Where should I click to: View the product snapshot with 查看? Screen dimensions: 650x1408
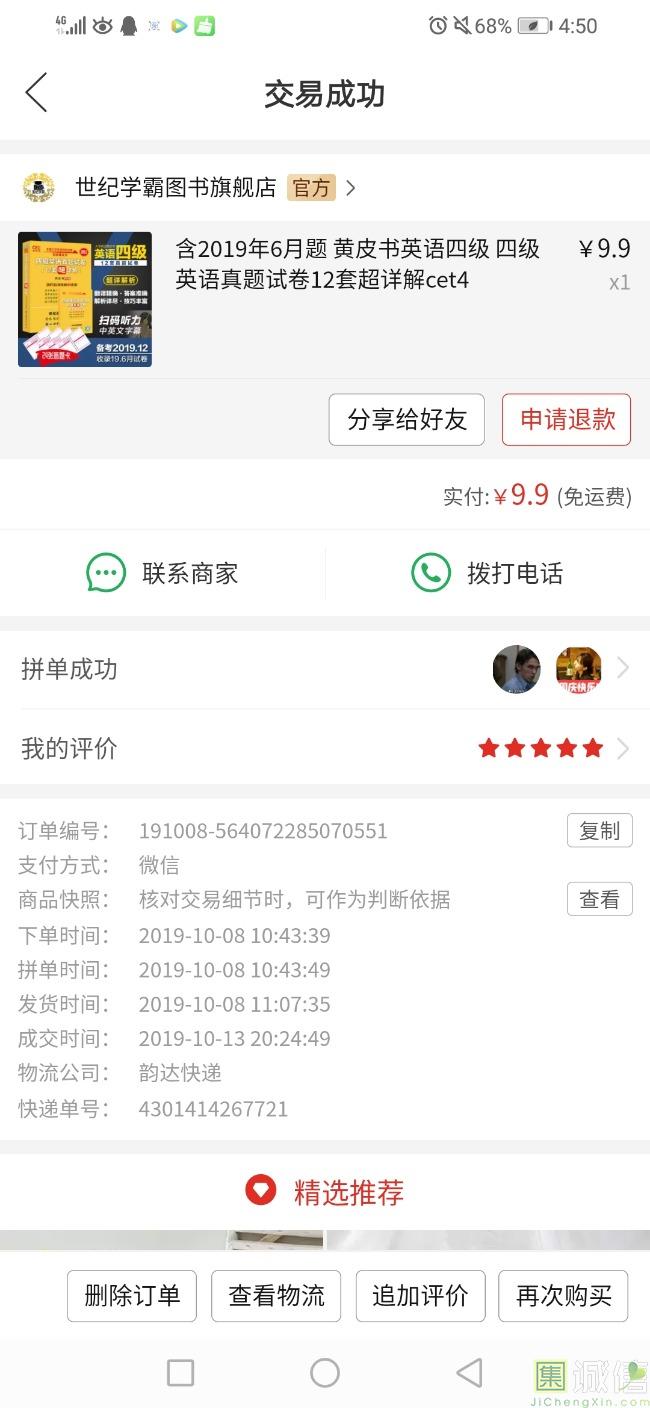(x=599, y=899)
